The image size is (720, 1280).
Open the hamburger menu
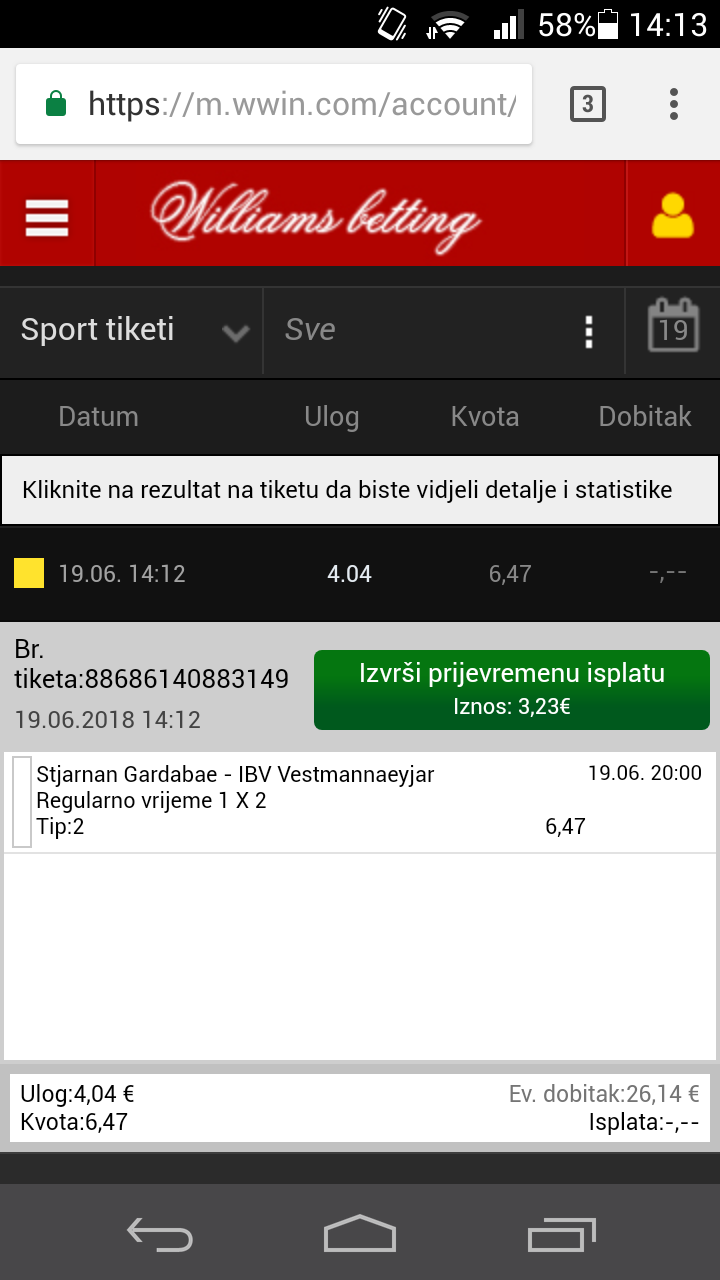[47, 214]
